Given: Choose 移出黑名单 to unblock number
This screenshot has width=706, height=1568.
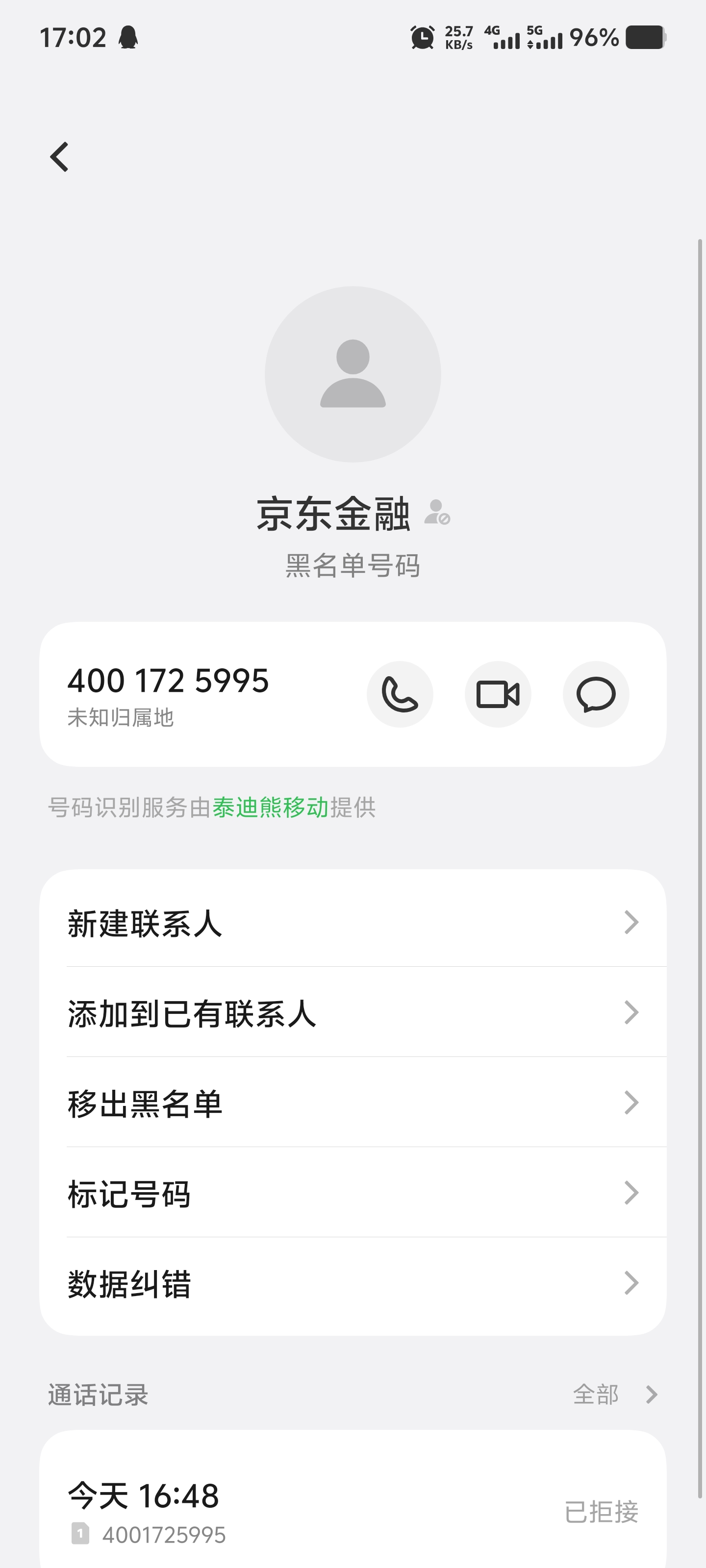Looking at the screenshot, I should pos(353,1103).
